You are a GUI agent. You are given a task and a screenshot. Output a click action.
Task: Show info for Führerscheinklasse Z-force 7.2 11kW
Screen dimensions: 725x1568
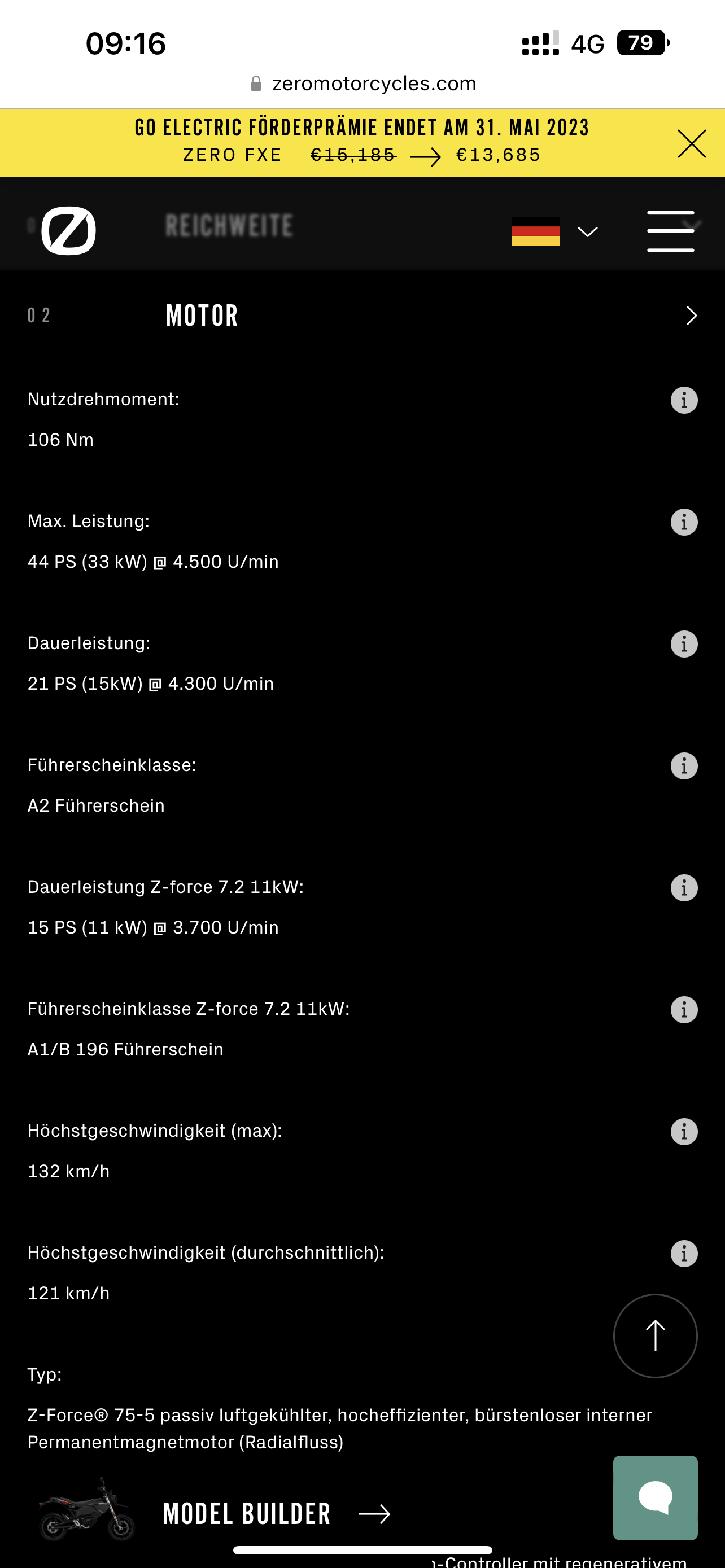(x=684, y=1010)
